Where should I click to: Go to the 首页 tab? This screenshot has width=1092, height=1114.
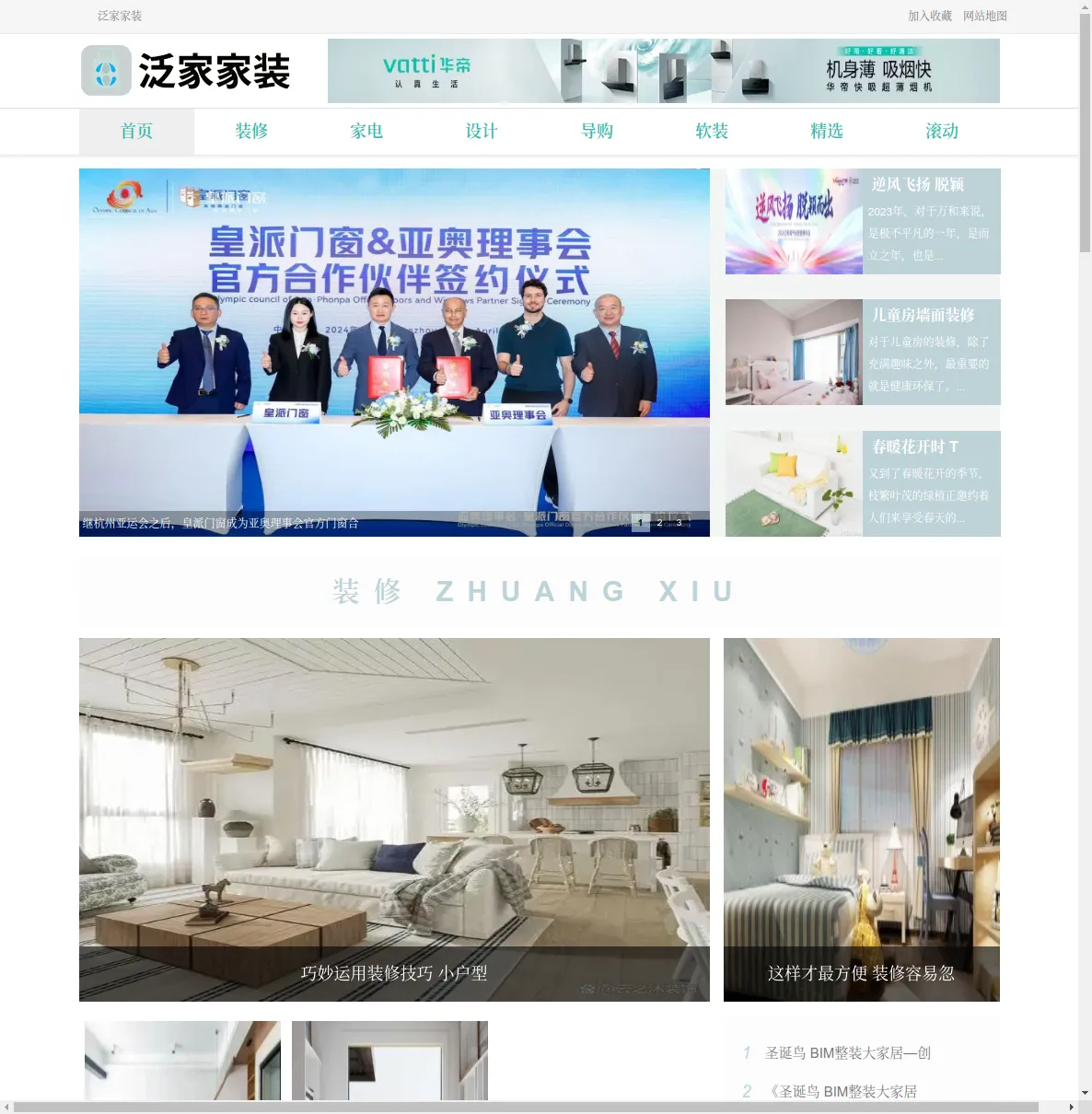tap(136, 131)
